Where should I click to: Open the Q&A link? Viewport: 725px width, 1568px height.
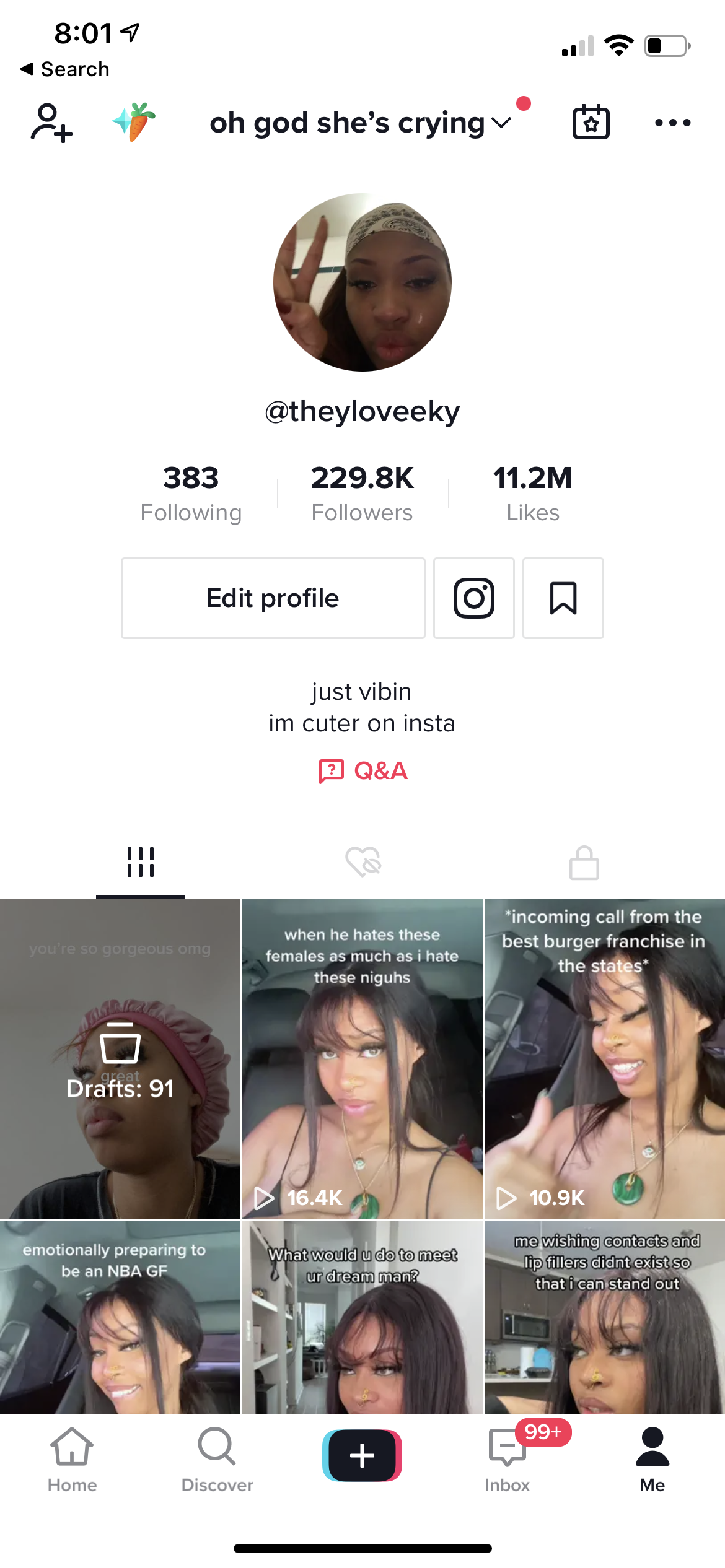[x=362, y=771]
